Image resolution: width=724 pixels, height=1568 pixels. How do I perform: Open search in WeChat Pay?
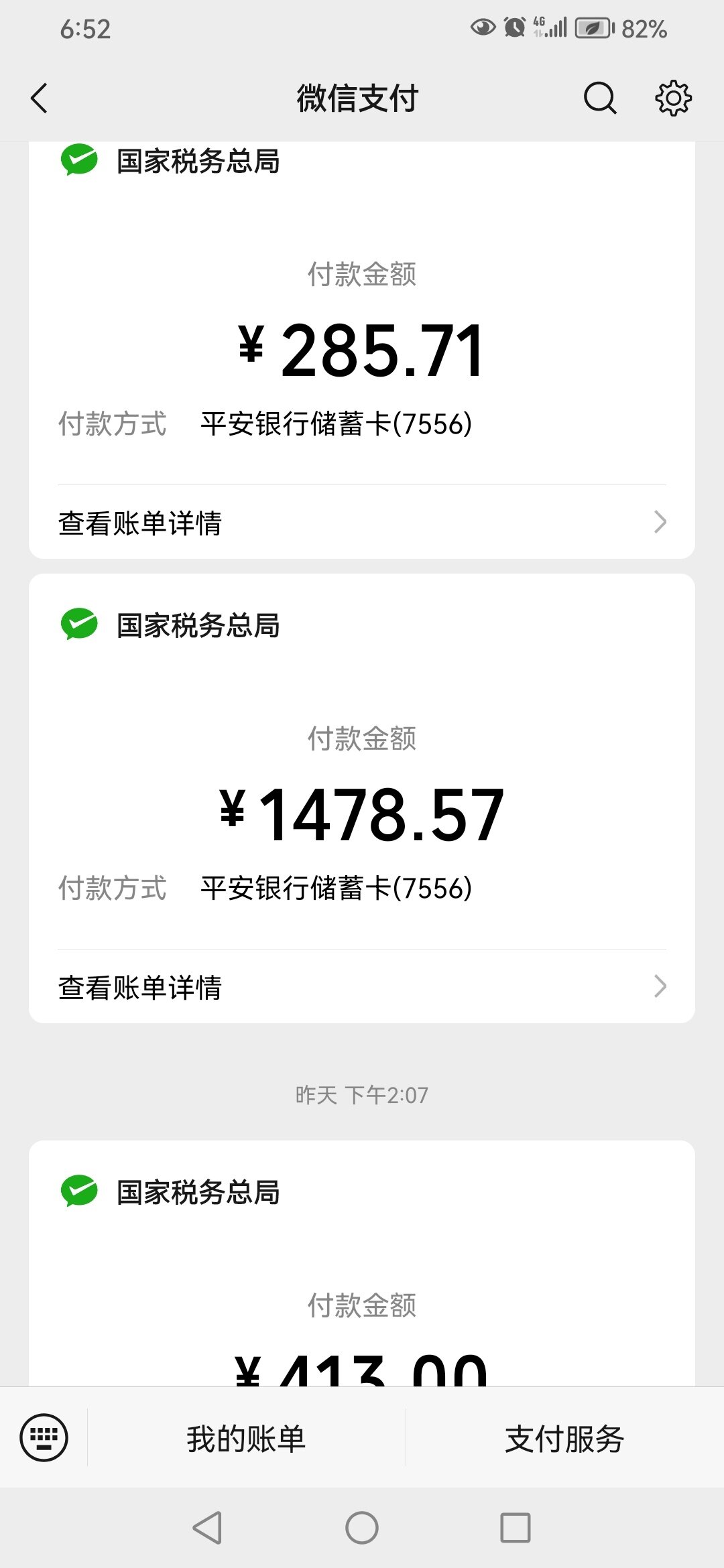coord(599,99)
